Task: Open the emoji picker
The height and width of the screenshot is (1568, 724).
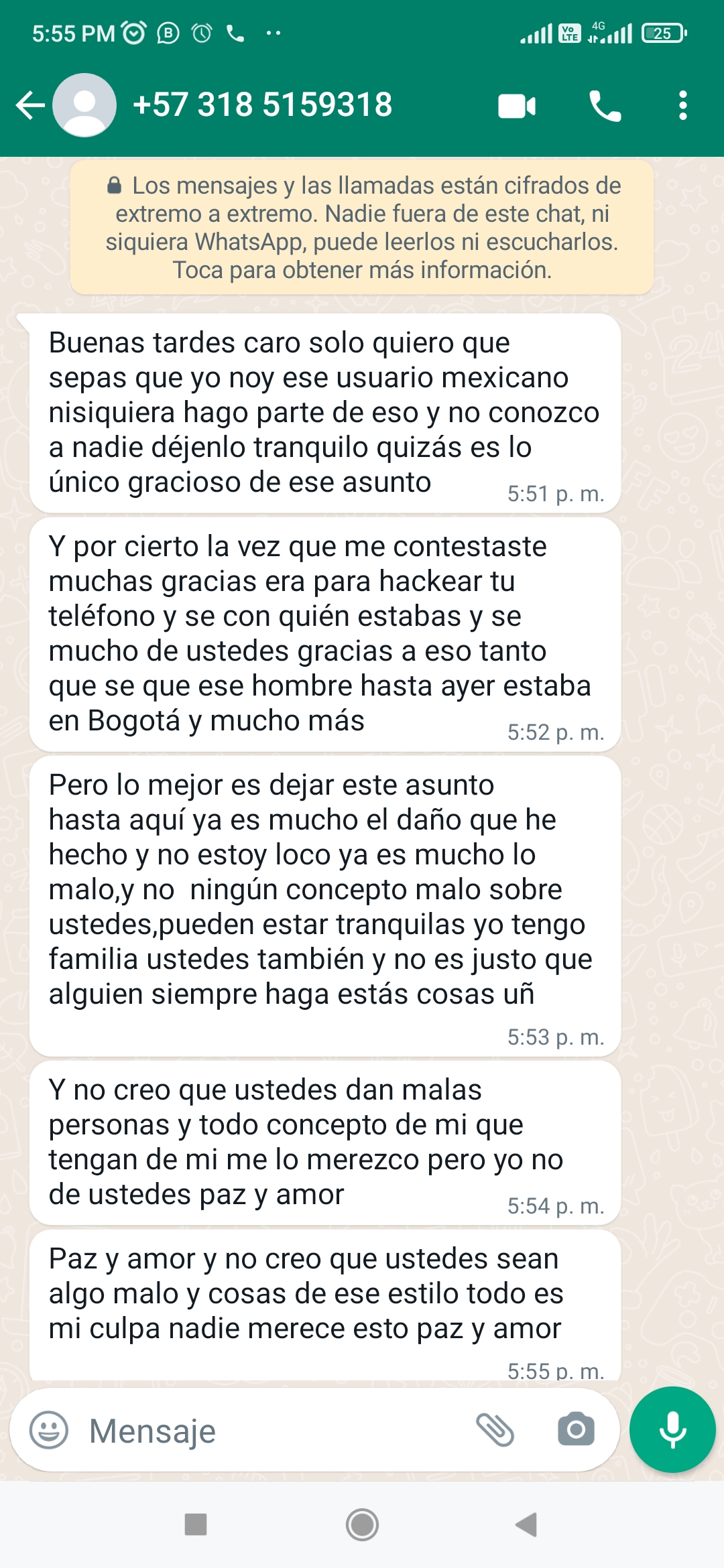Action: click(49, 1431)
